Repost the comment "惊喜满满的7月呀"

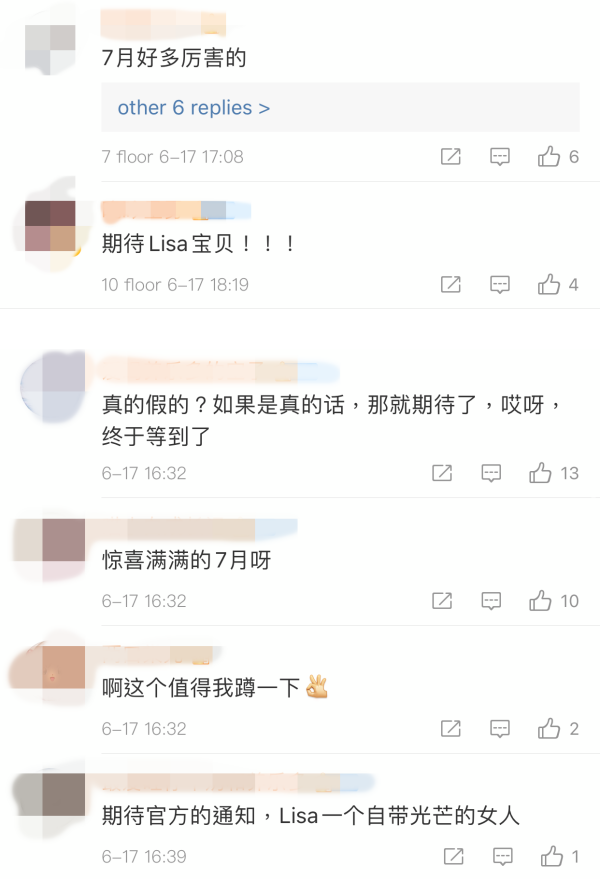tap(442, 601)
